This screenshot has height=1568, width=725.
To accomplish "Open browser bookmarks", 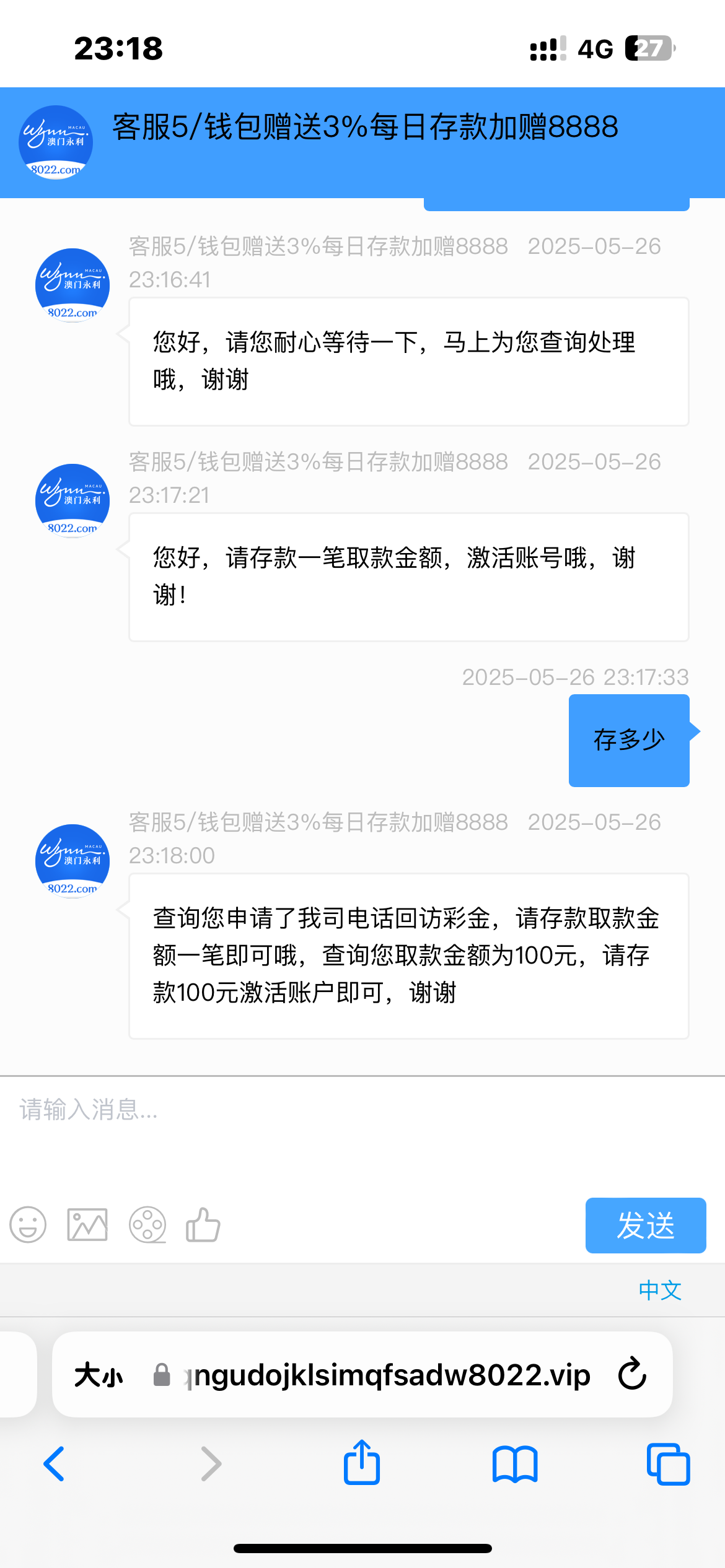I will coord(515,1464).
